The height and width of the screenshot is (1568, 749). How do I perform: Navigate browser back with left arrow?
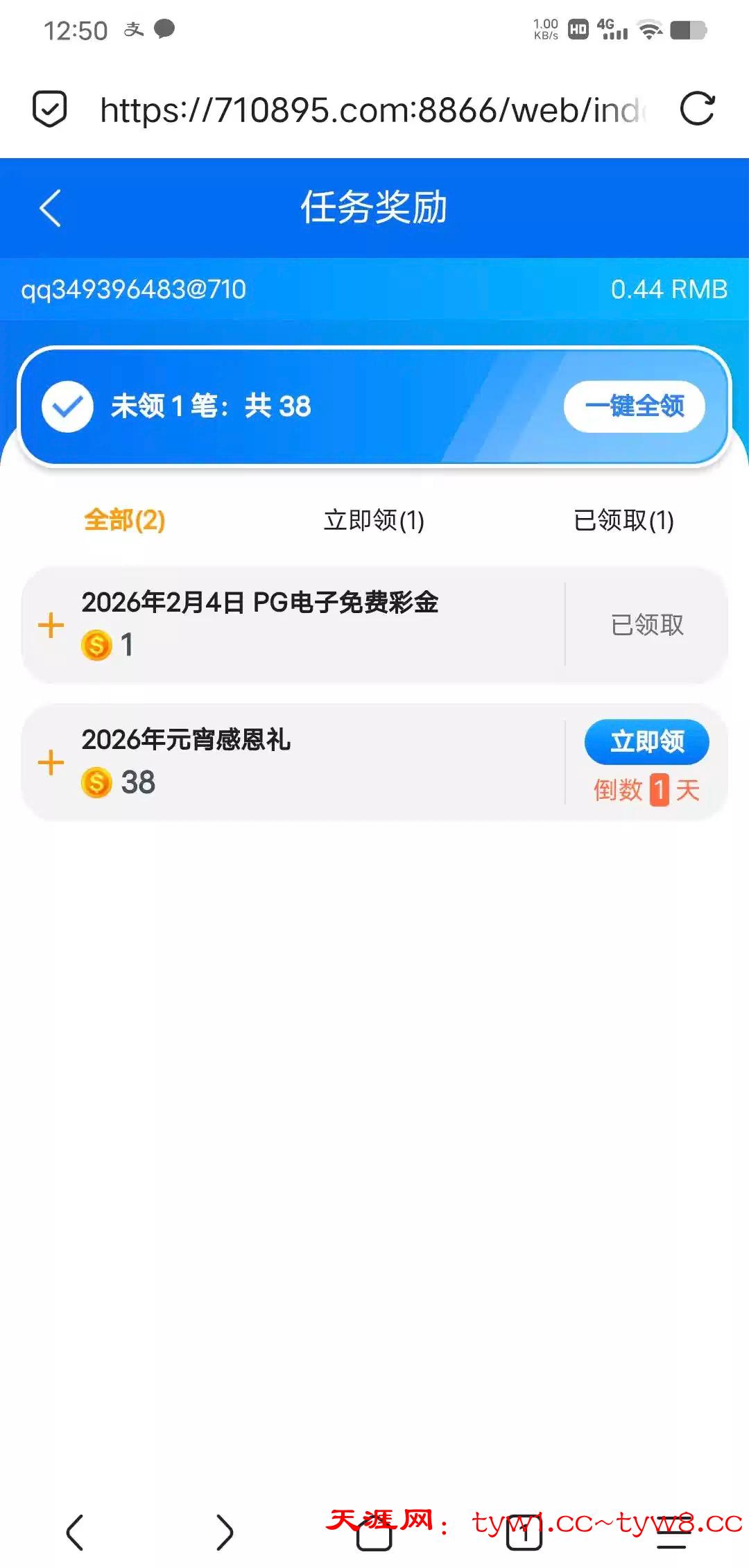pyautogui.click(x=75, y=1531)
